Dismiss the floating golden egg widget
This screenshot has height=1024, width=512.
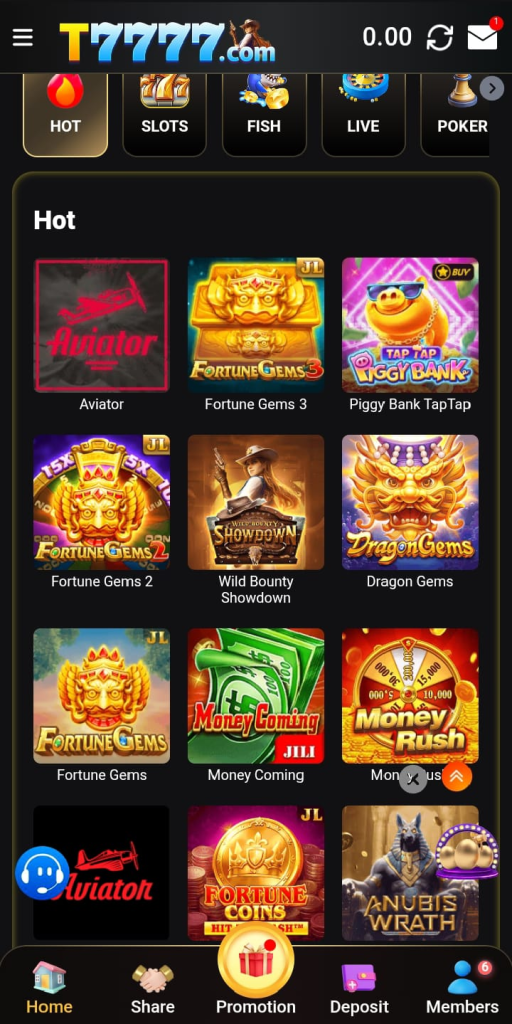pyautogui.click(x=413, y=779)
